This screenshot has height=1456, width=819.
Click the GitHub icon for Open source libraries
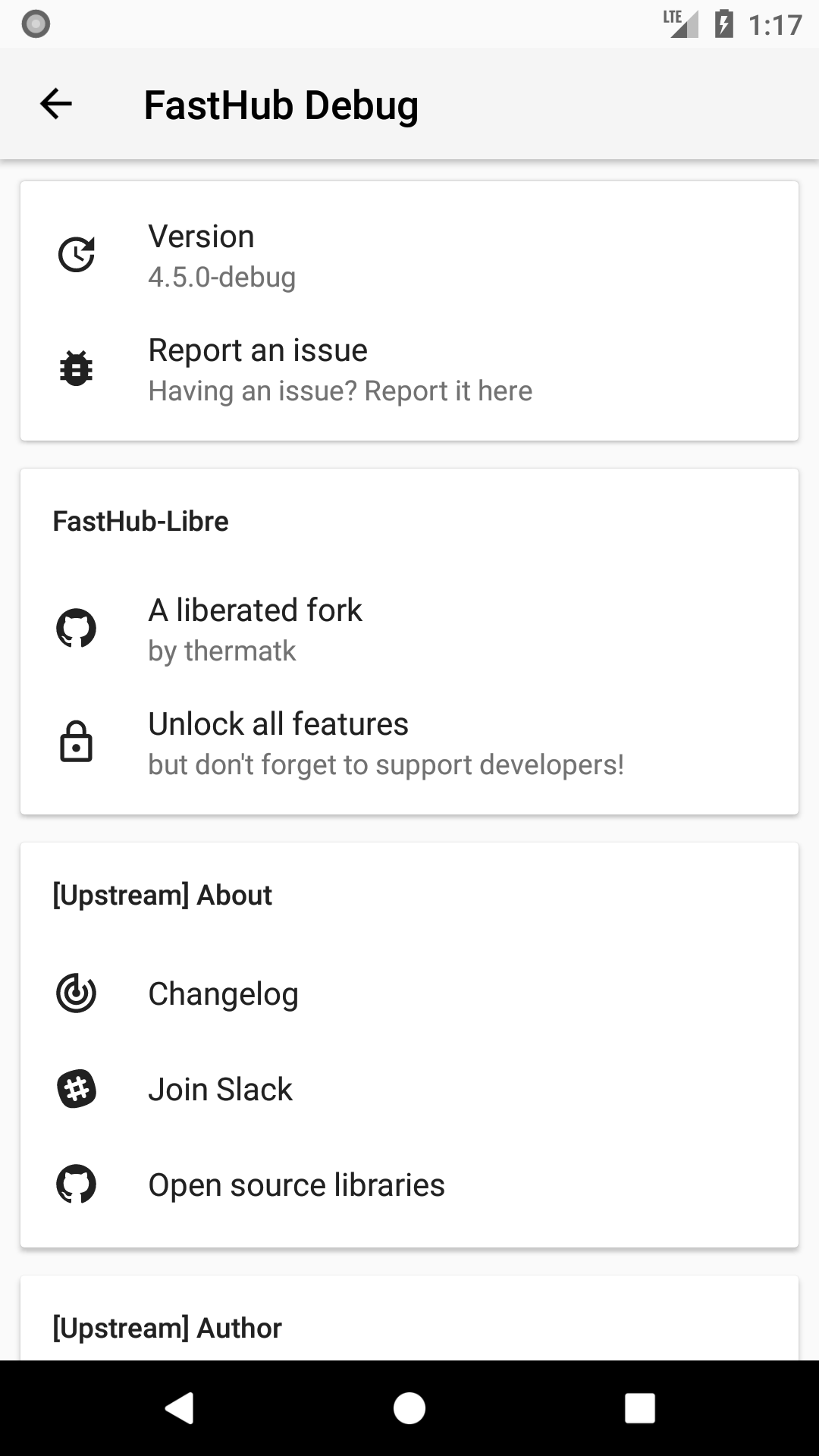point(76,1185)
